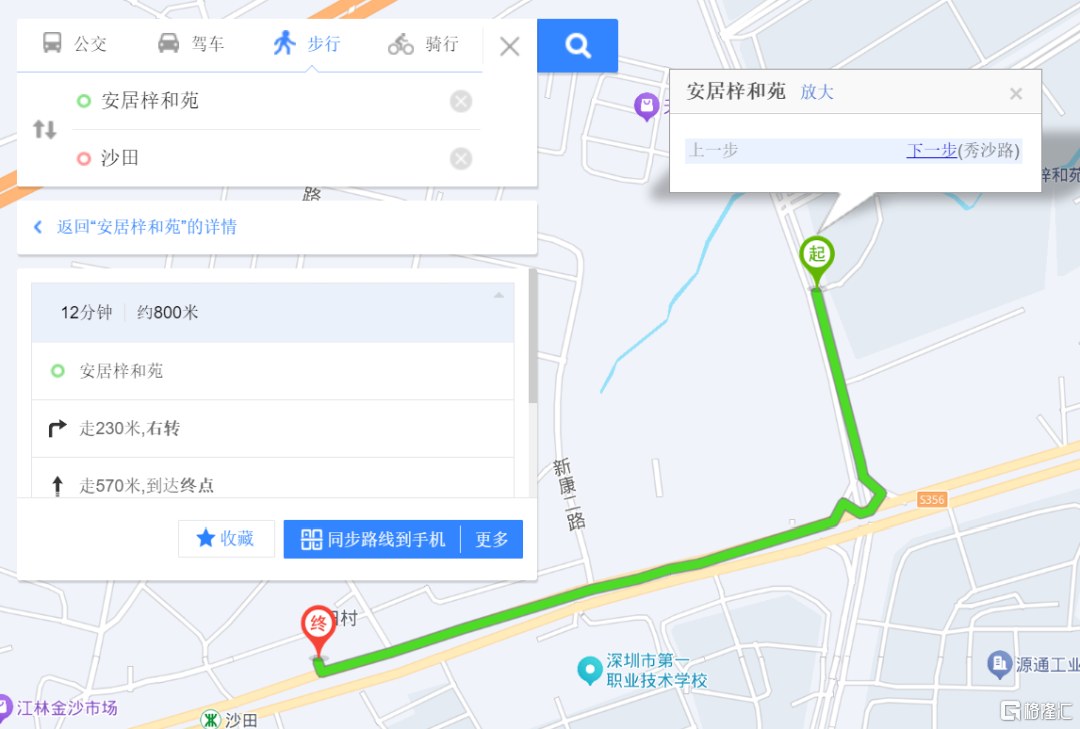Screen dimensions: 1080x729
Task: Switch to the 公交 transit tab
Action: pos(75,44)
